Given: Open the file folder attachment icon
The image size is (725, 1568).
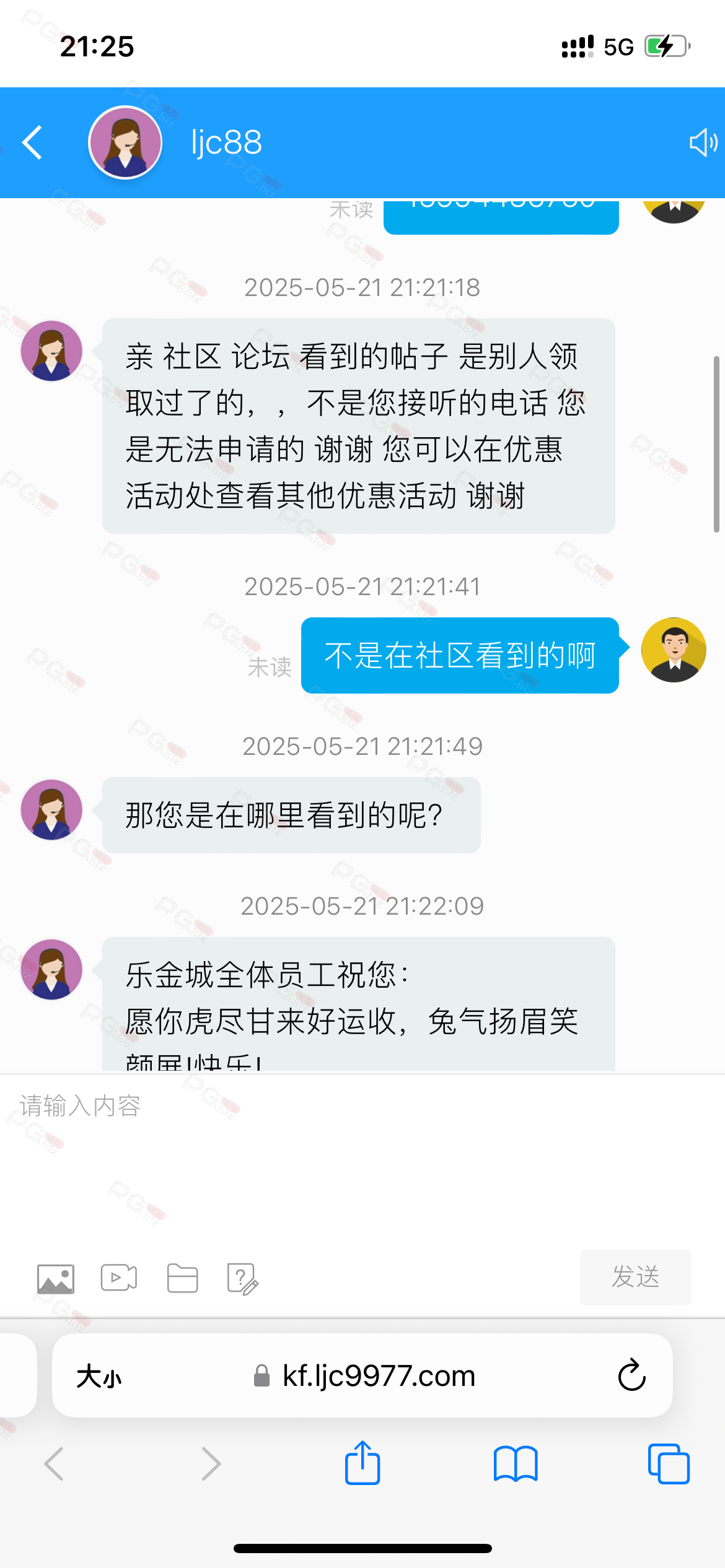Looking at the screenshot, I should pyautogui.click(x=183, y=1278).
